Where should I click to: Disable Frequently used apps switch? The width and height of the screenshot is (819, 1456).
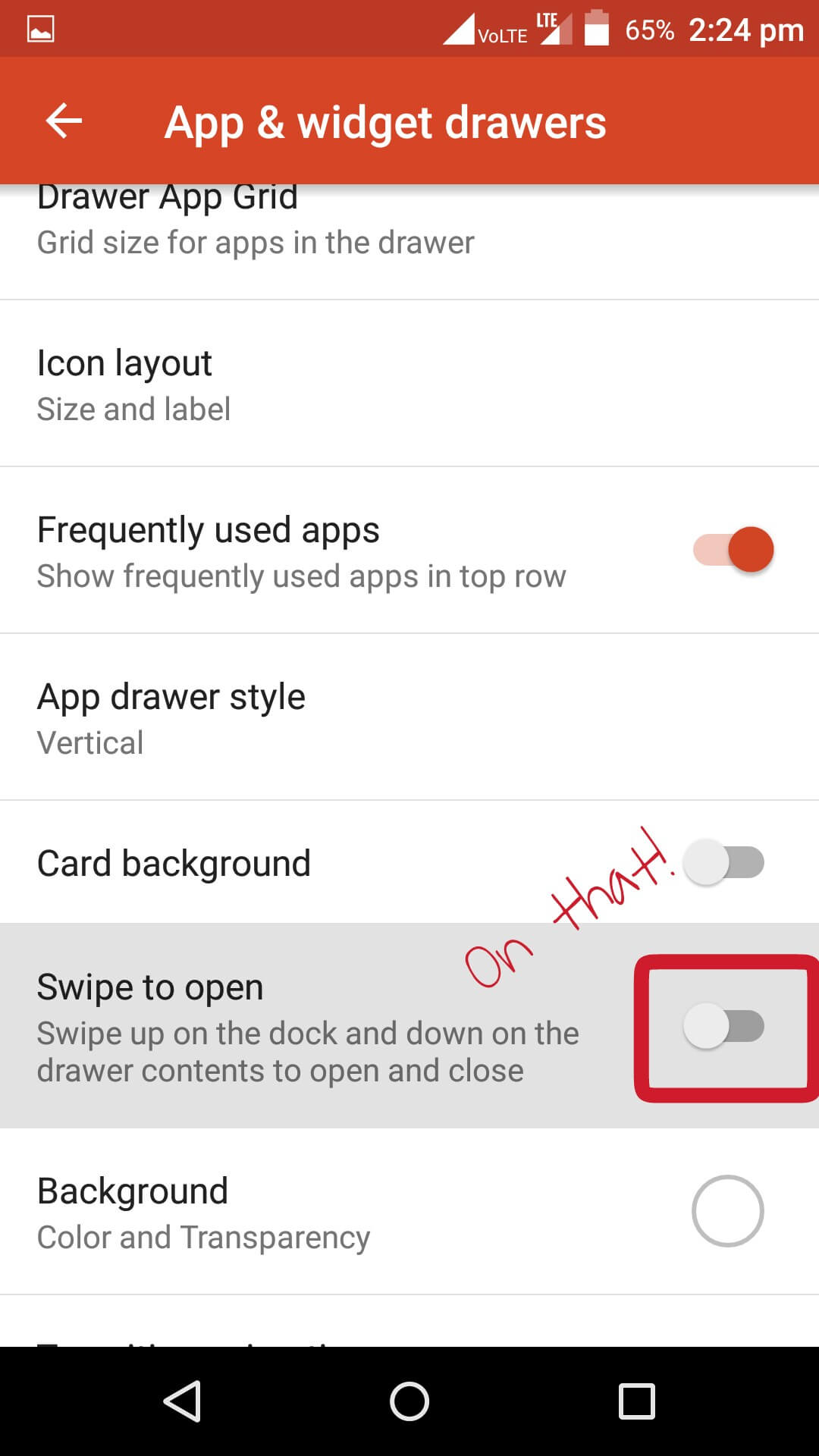tap(733, 550)
